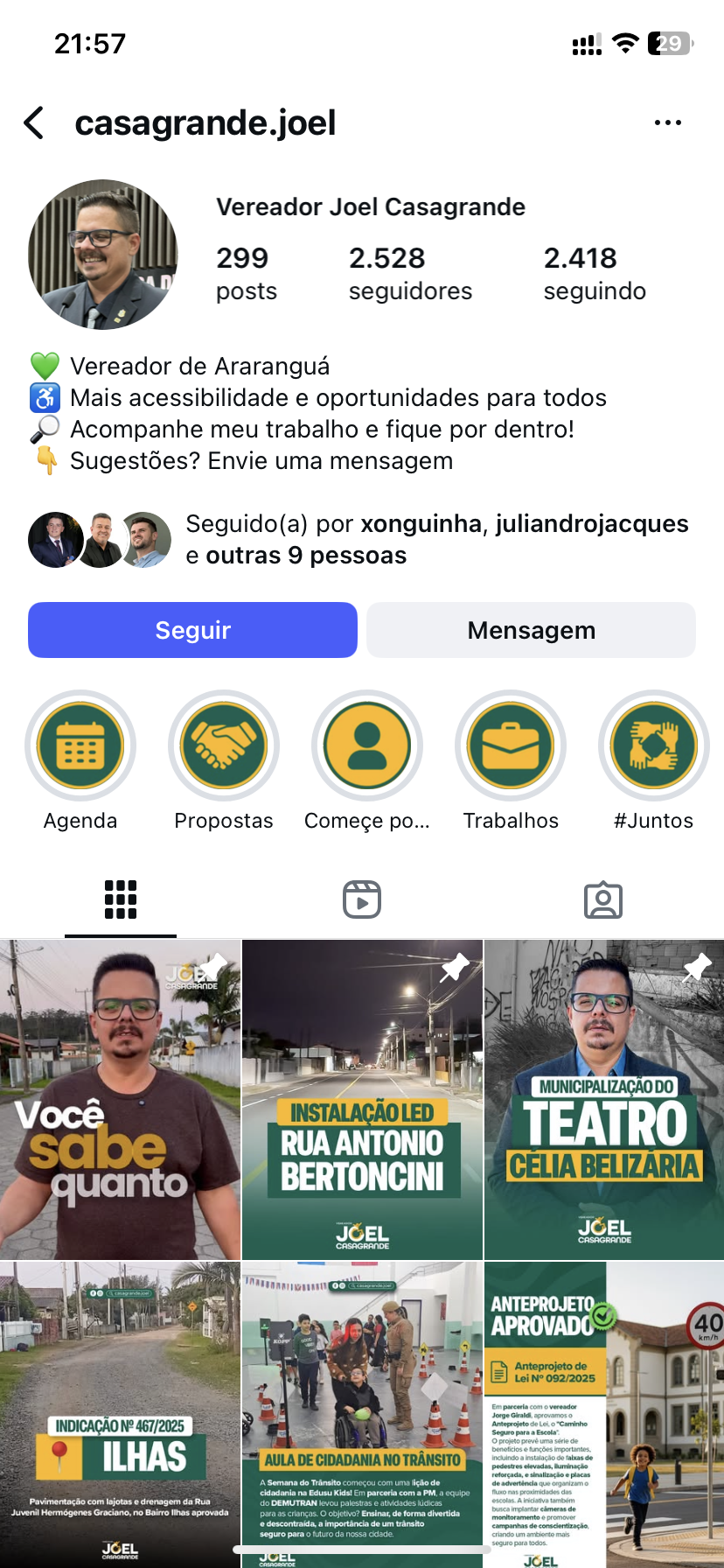The height and width of the screenshot is (1568, 724).
Task: Go back from casagrande.joel profile
Action: (35, 123)
